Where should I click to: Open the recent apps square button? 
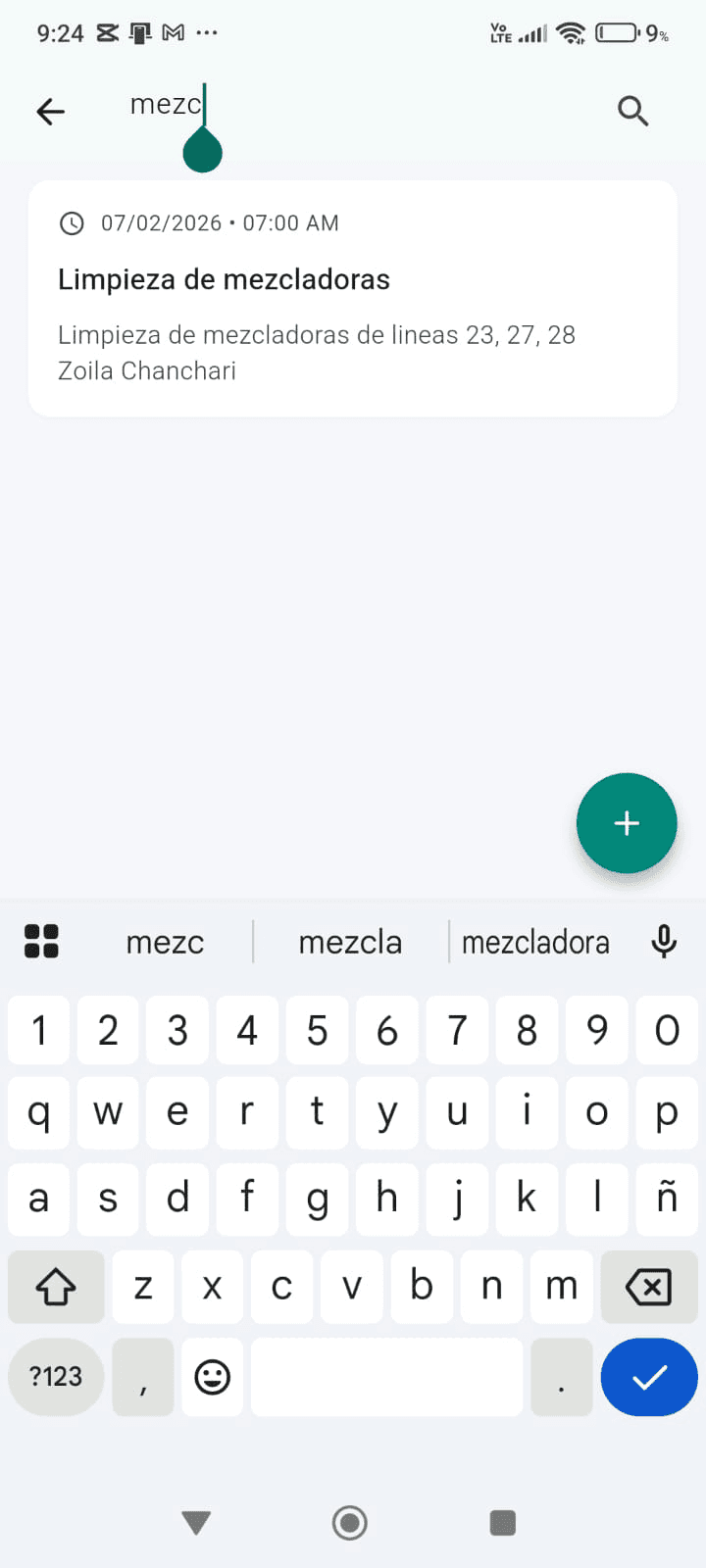click(502, 1522)
